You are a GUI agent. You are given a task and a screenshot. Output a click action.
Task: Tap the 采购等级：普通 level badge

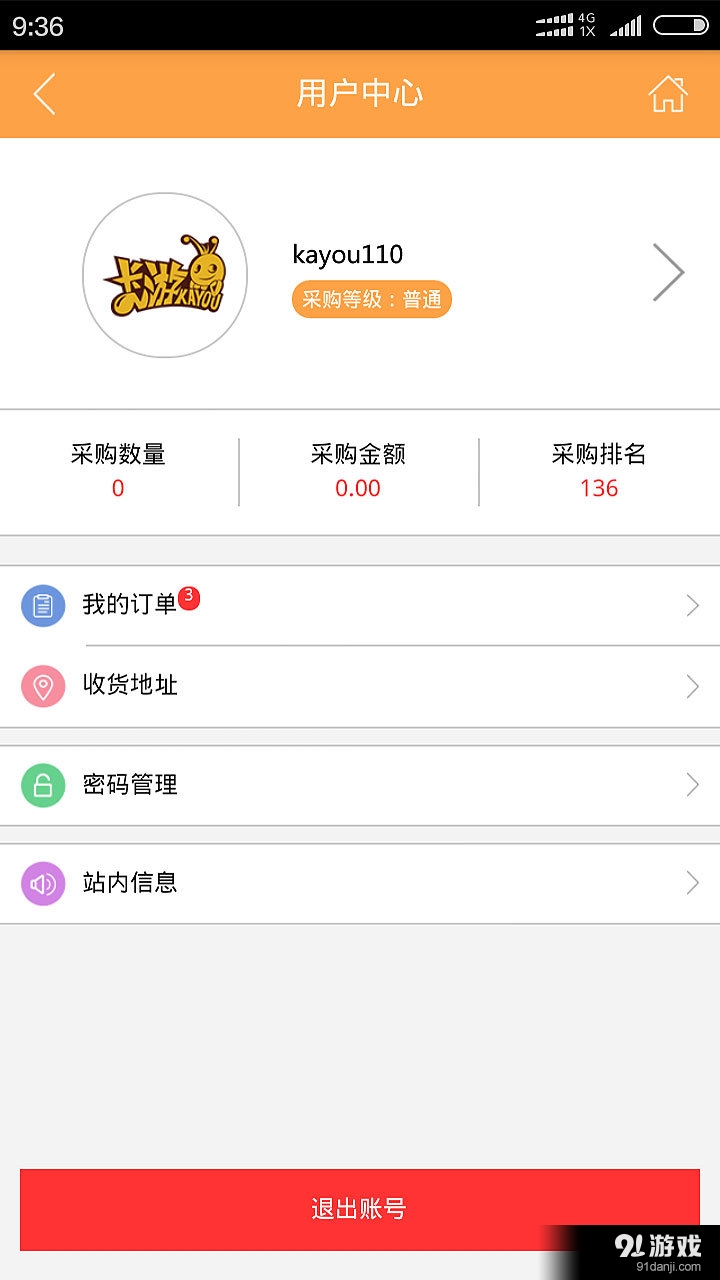[371, 299]
